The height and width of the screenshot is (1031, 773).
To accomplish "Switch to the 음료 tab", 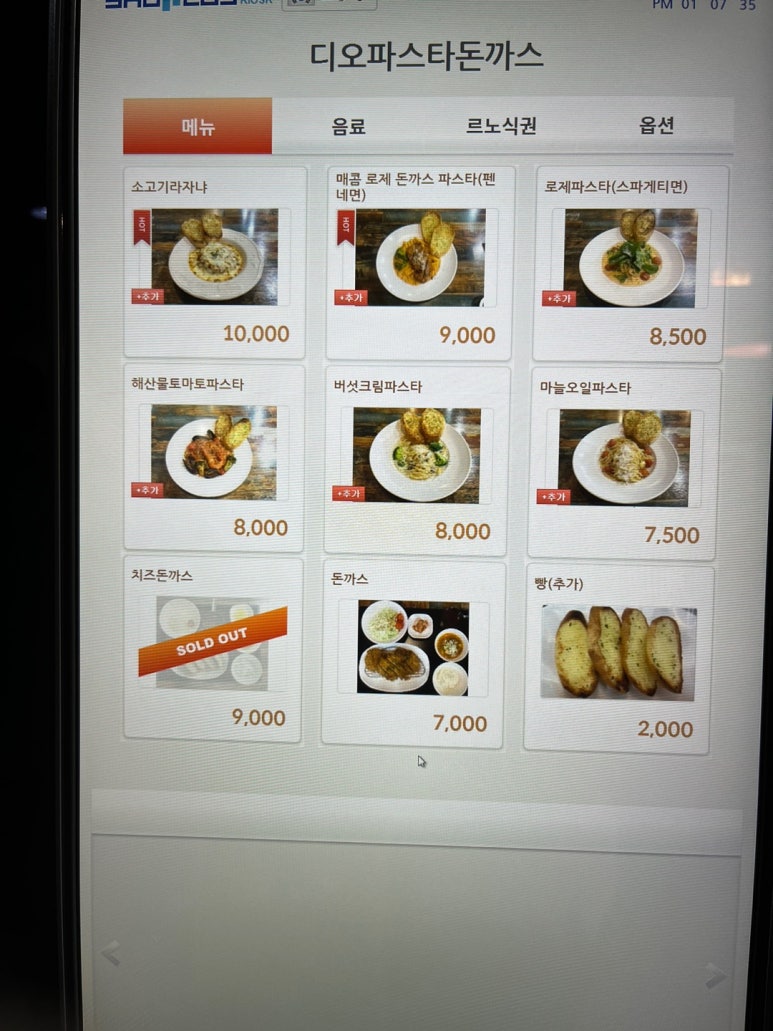I will pos(349,126).
